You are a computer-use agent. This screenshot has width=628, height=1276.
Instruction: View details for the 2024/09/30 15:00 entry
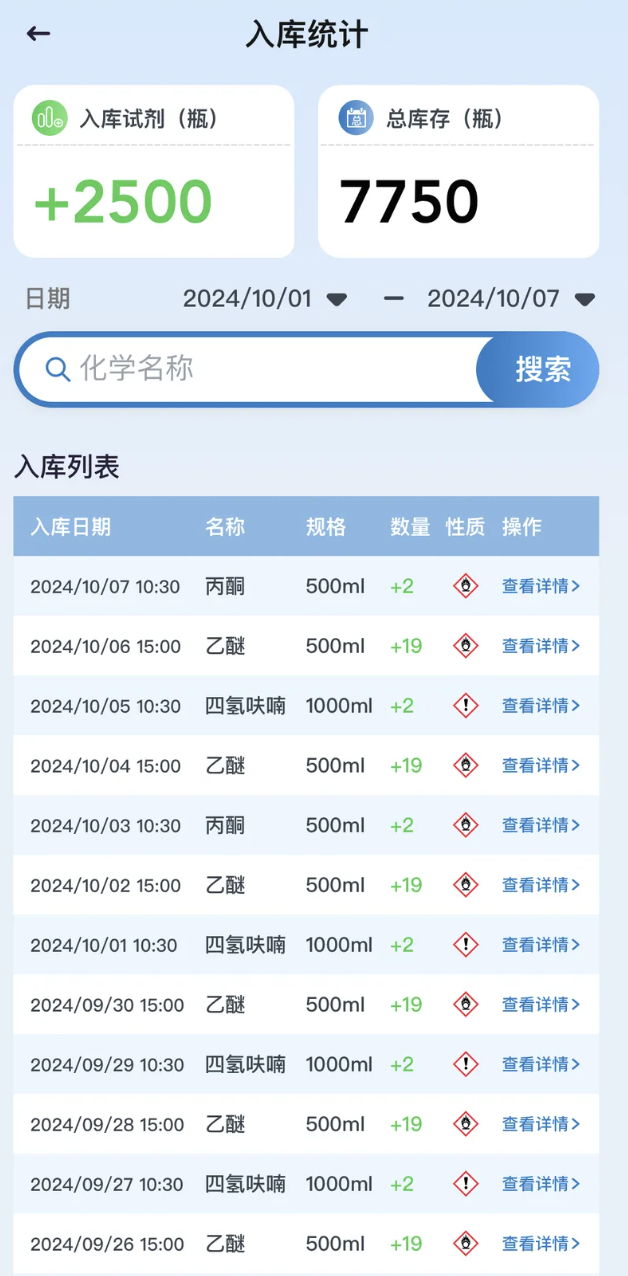[x=540, y=1005]
